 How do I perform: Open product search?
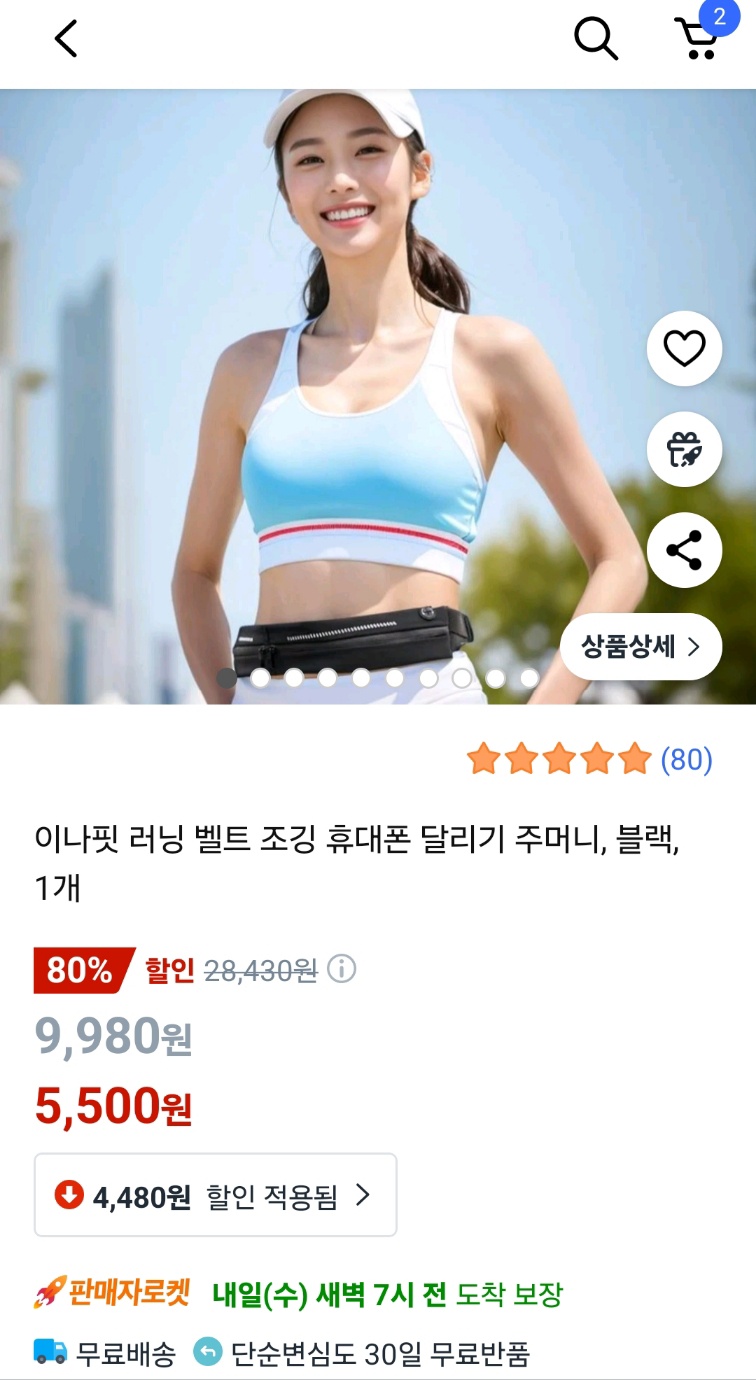595,40
